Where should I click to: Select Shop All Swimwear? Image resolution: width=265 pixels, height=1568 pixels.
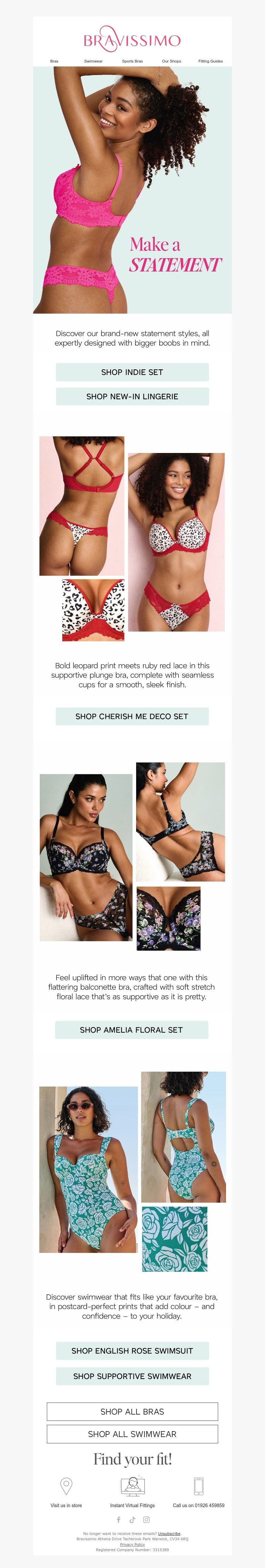(132, 1434)
